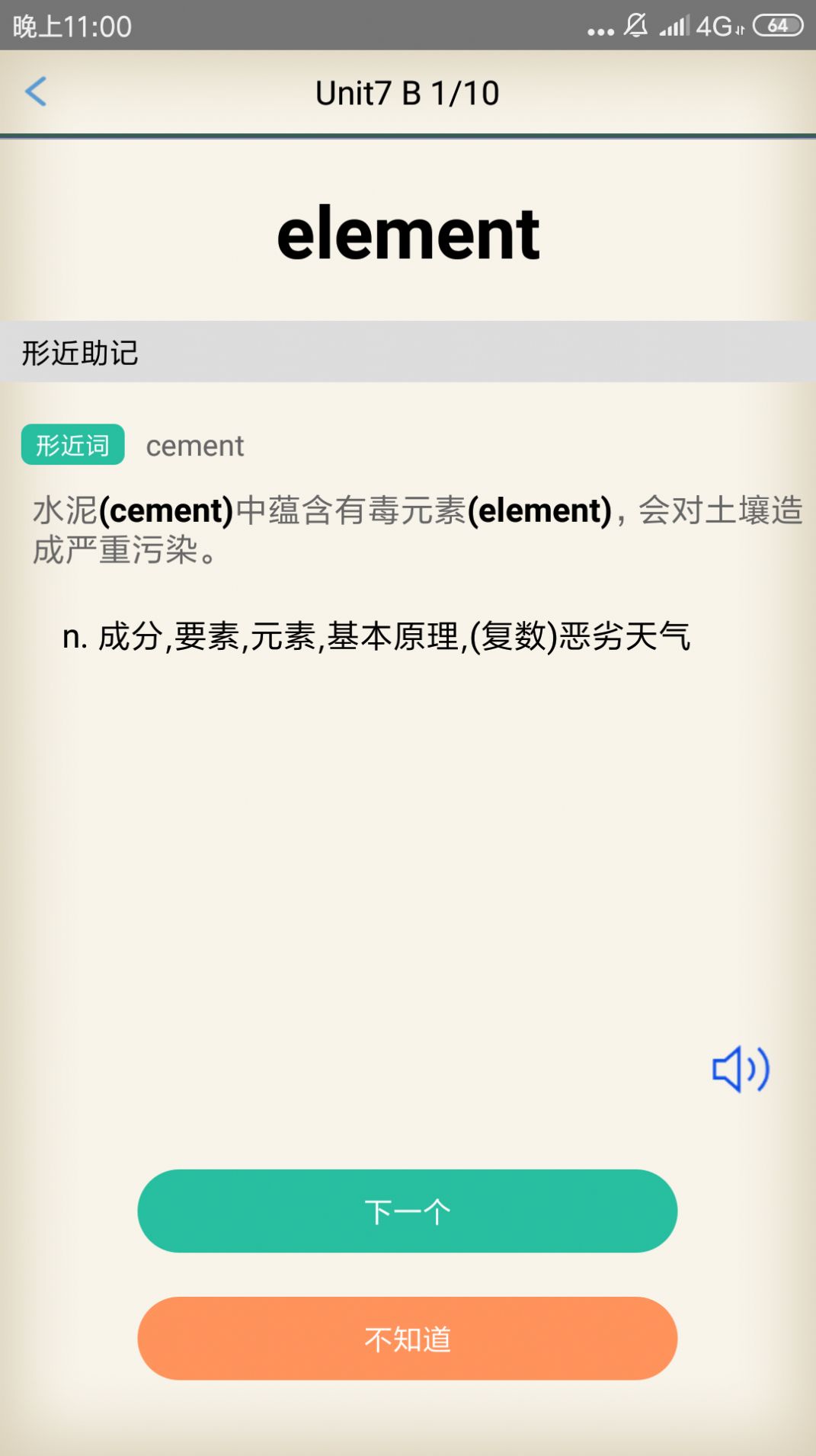Tap the battery indicator showing 64
Viewport: 816px width, 1456px height.
coord(778,26)
